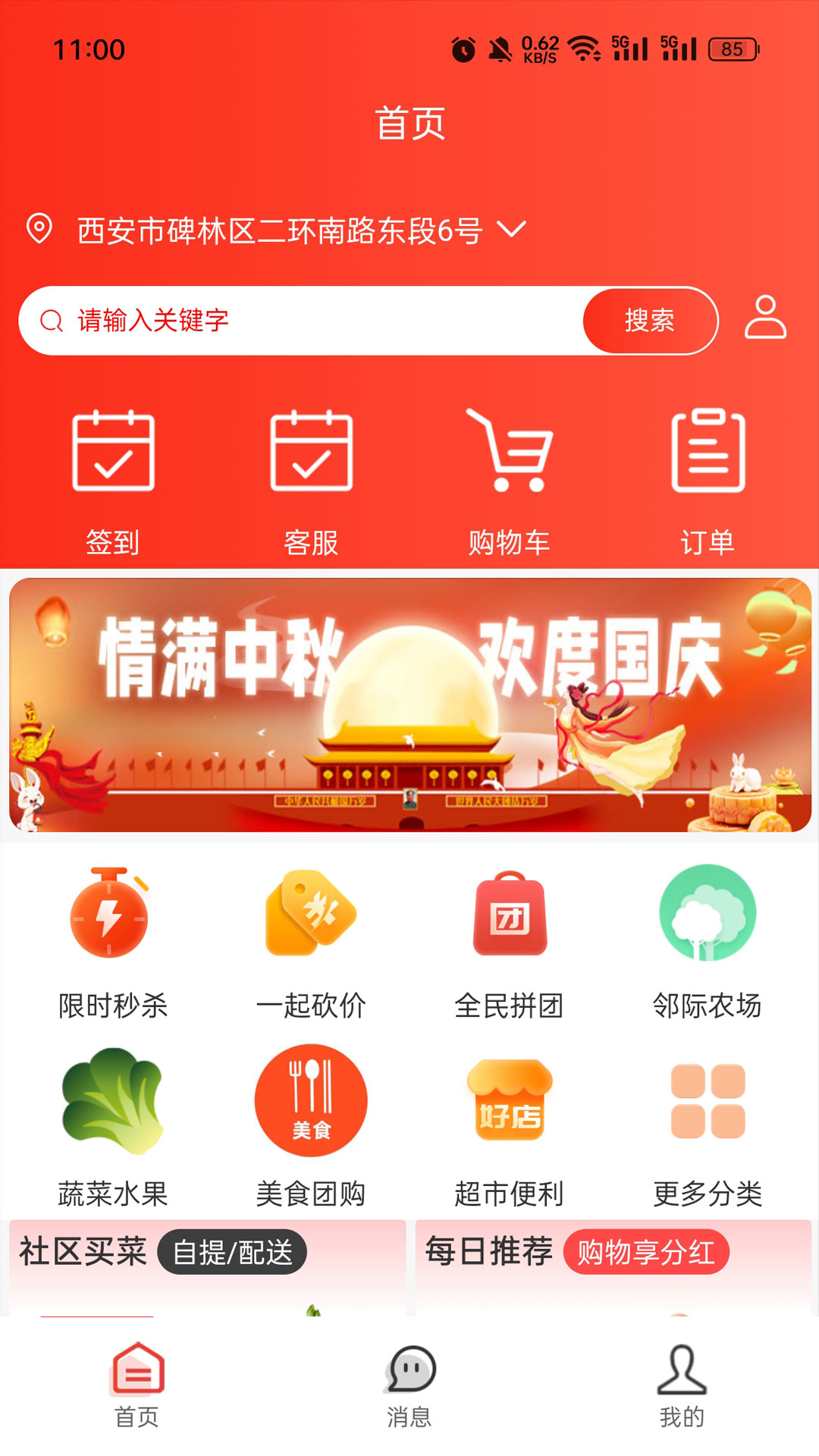Expand the delivery address dropdown
The image size is (819, 1456).
pyautogui.click(x=511, y=230)
